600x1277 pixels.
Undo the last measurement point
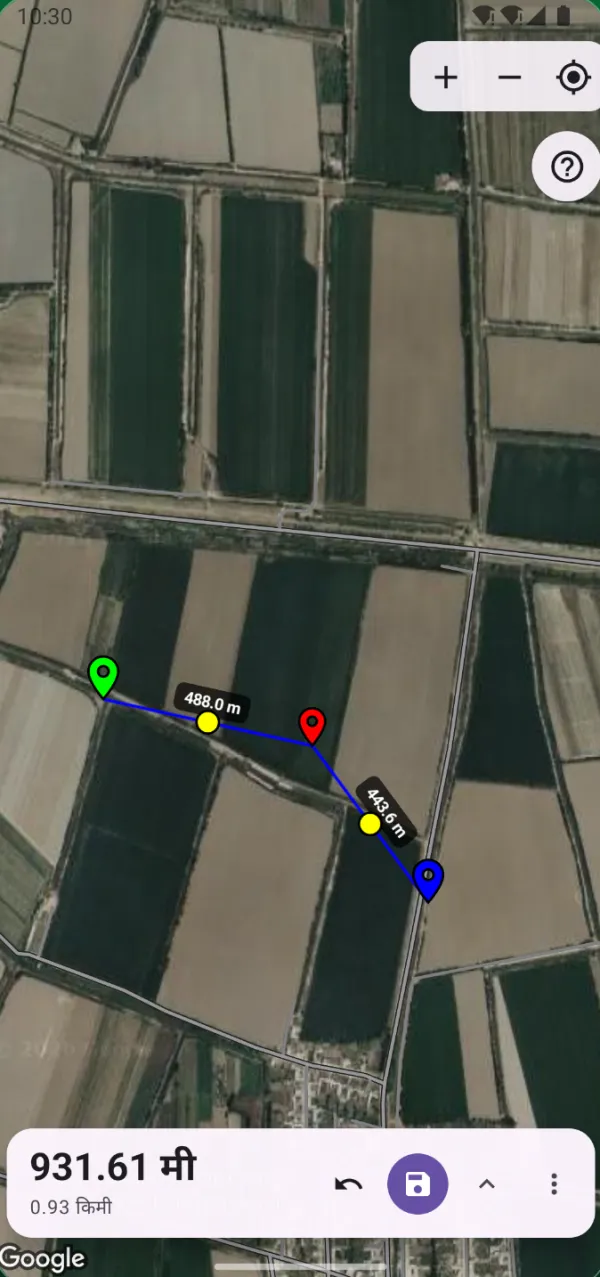click(348, 1184)
